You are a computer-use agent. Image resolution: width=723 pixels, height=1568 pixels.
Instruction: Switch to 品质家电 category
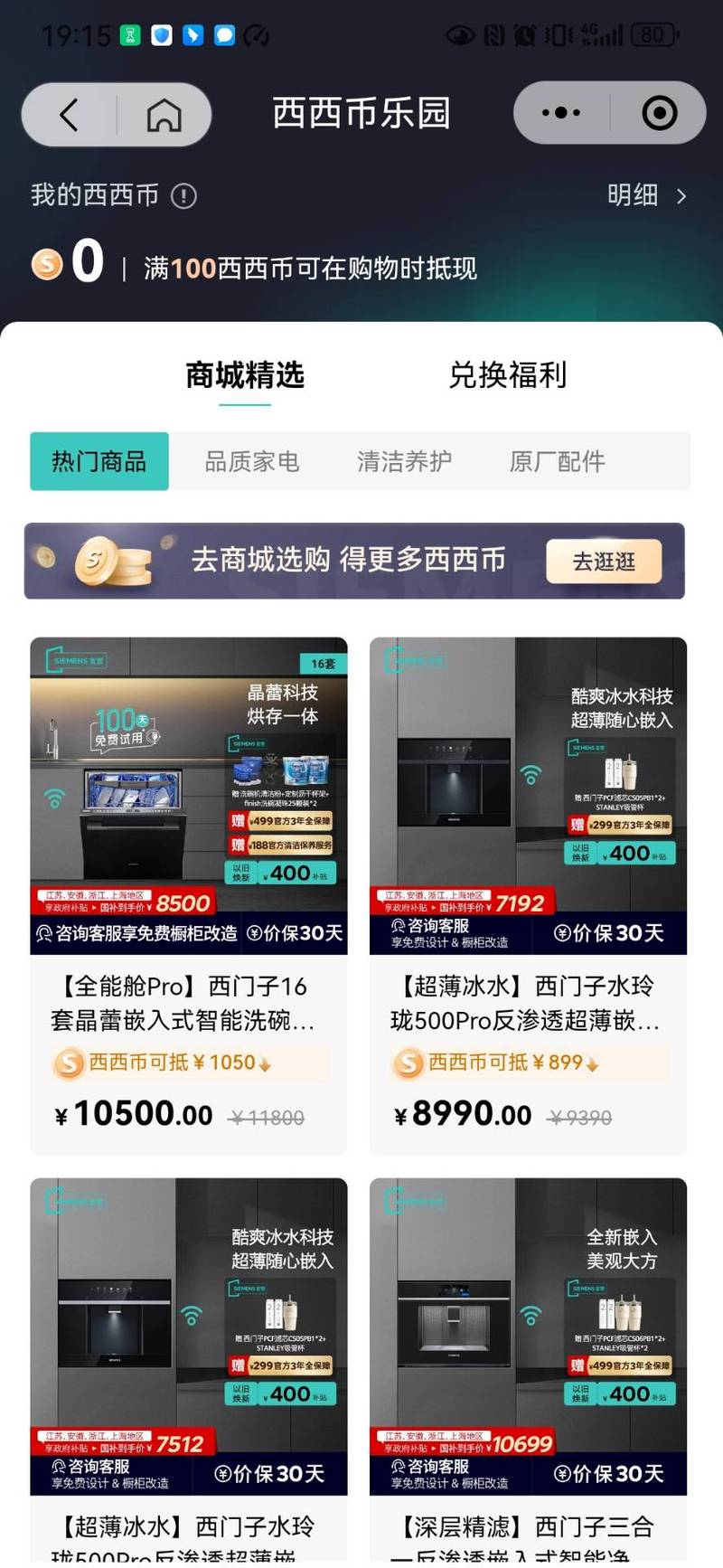point(251,462)
